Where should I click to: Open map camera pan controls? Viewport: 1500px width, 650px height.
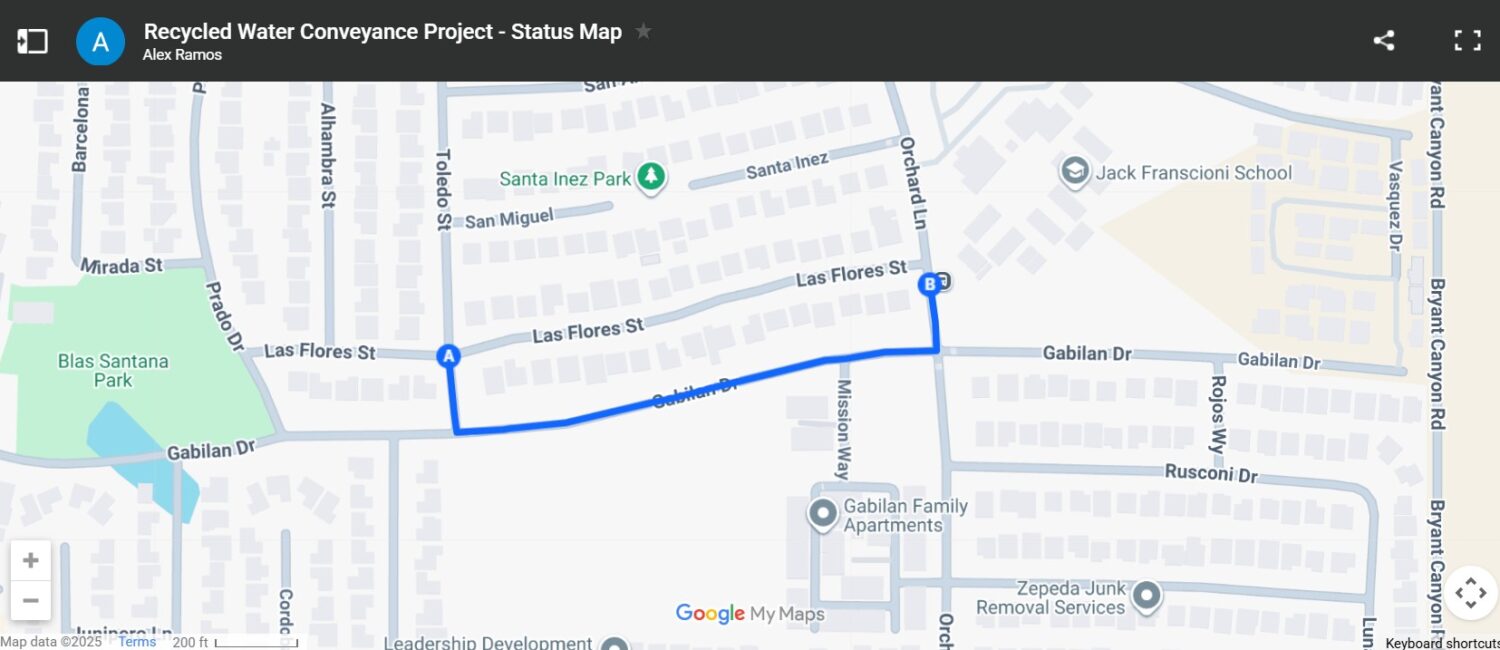click(1470, 593)
